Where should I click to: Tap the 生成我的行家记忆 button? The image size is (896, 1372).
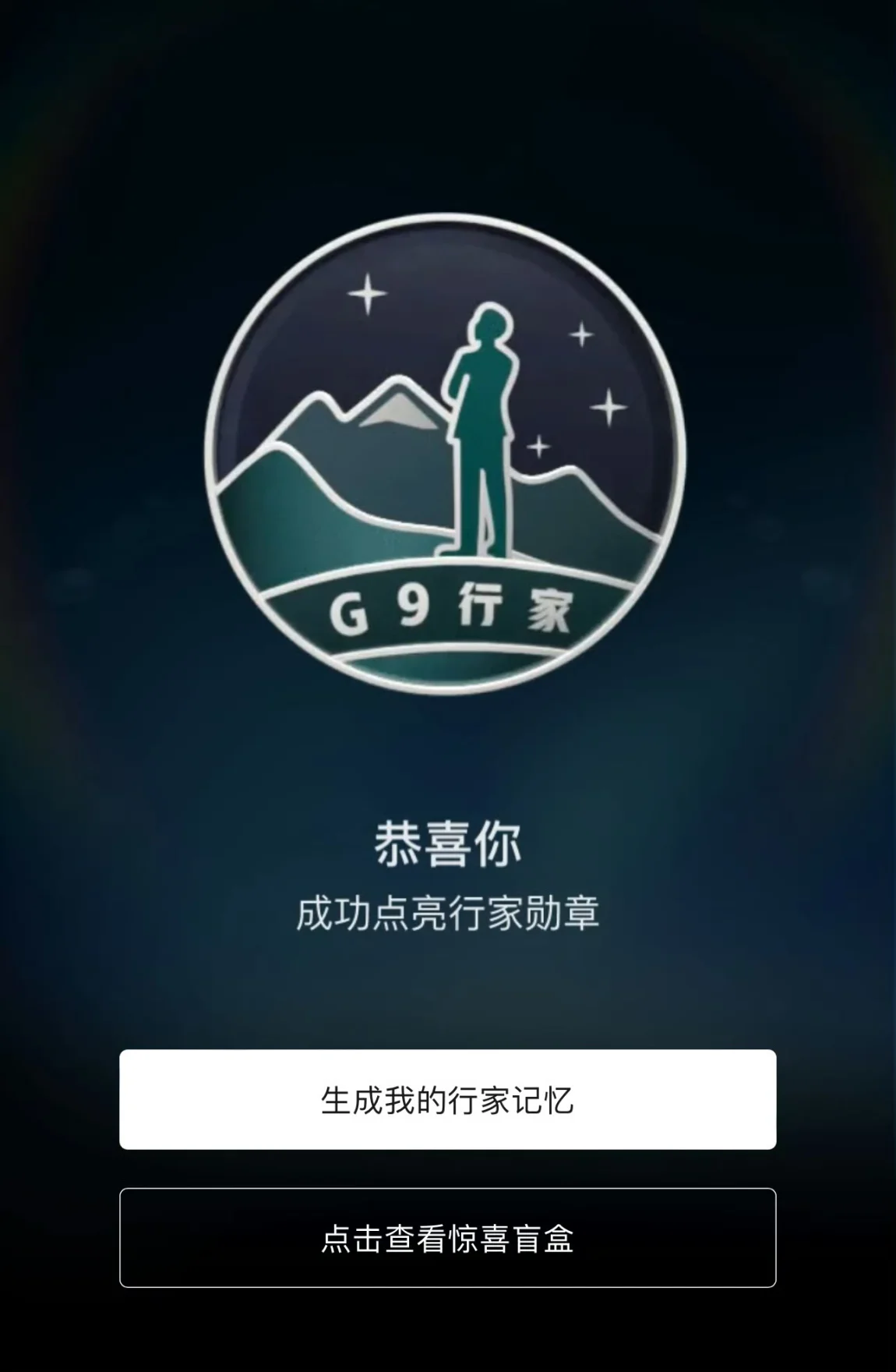[x=447, y=1099]
